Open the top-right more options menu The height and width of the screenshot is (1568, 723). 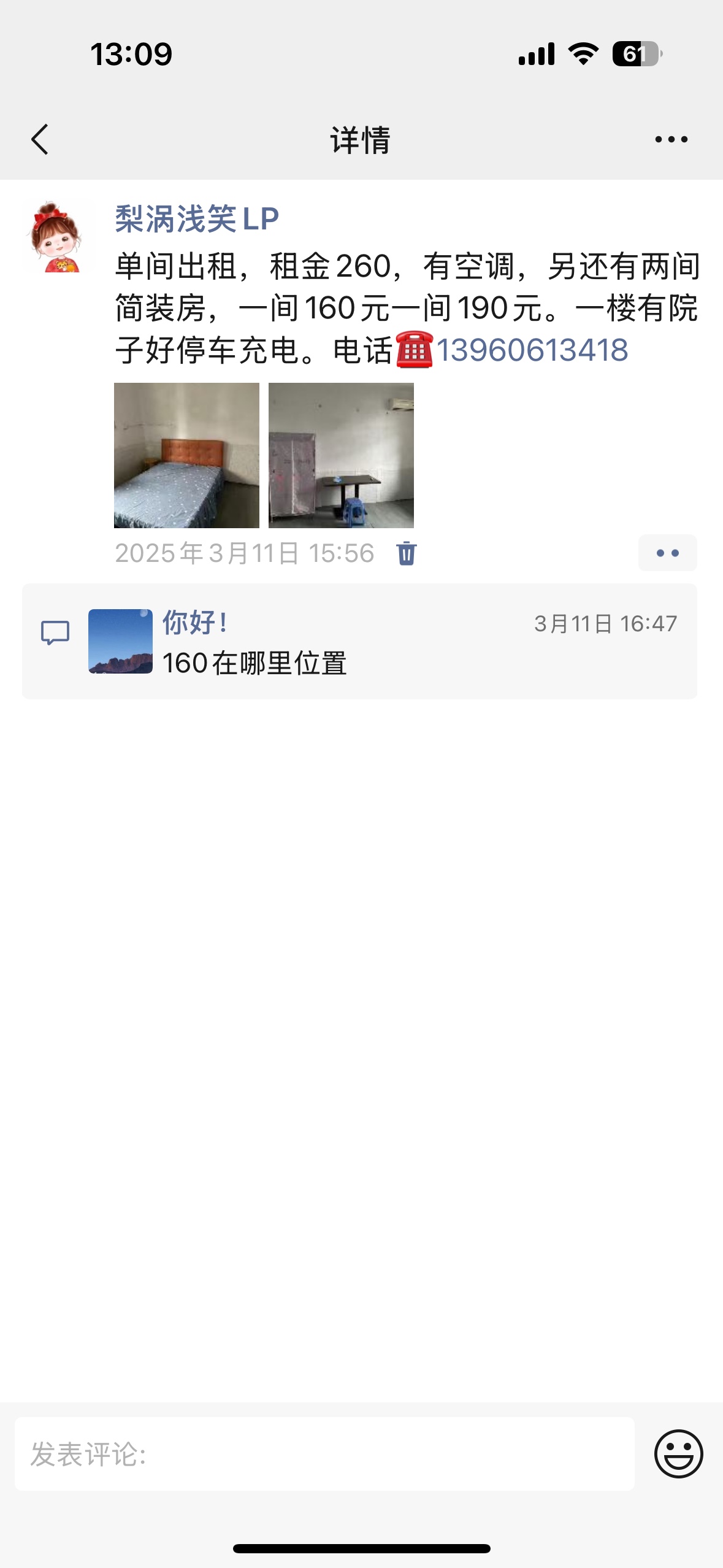[671, 140]
